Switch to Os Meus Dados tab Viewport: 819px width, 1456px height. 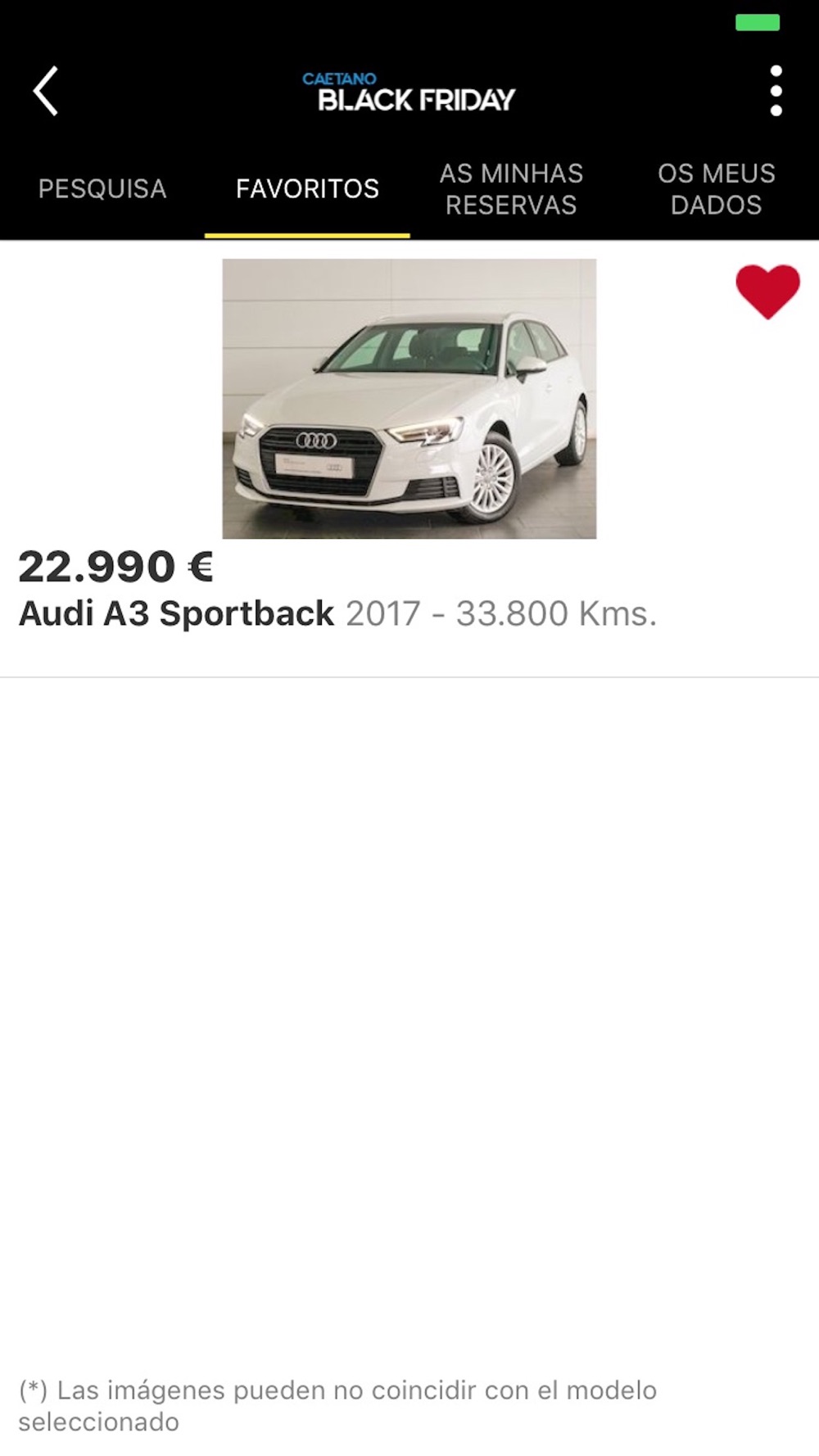coord(716,189)
